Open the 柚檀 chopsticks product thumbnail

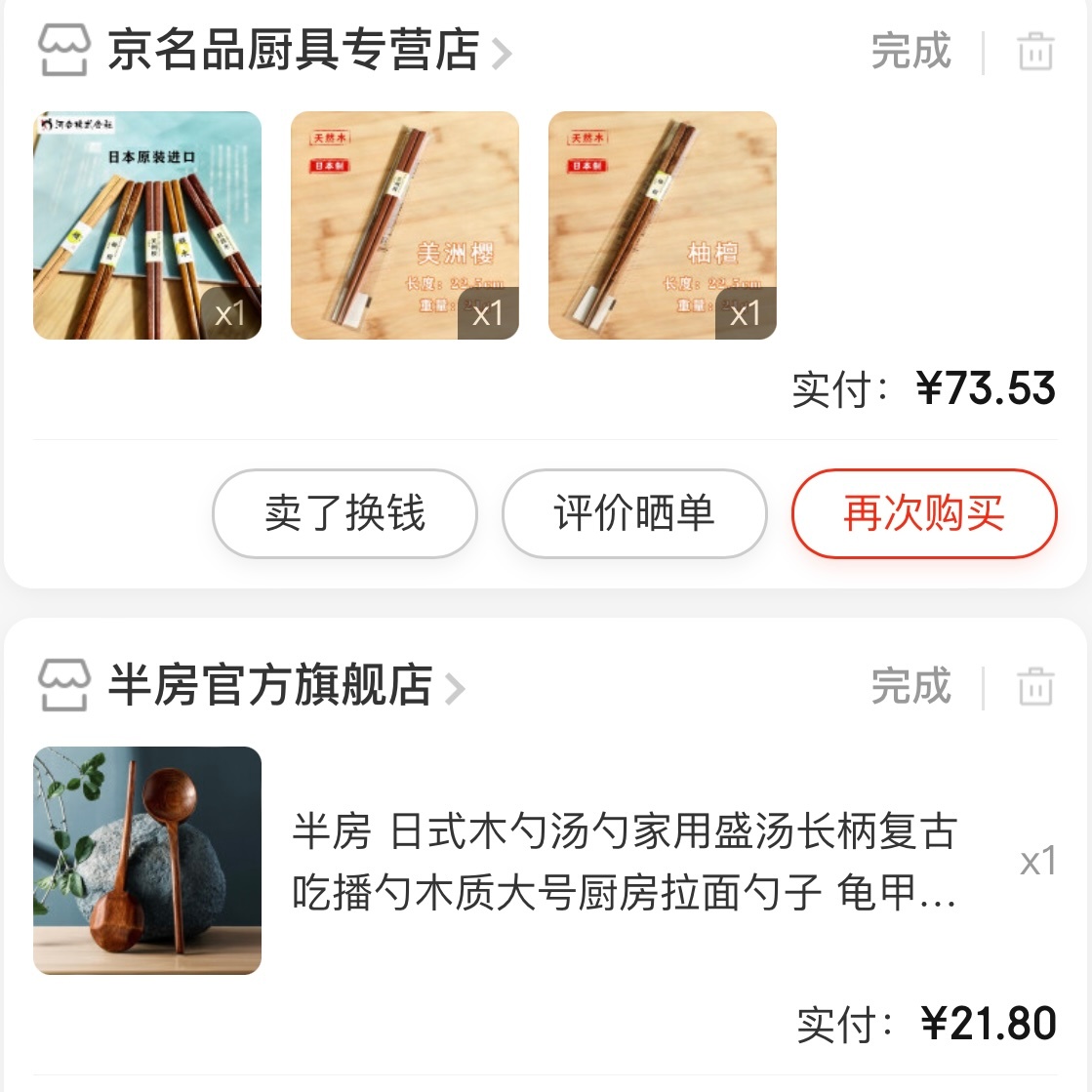click(x=663, y=225)
